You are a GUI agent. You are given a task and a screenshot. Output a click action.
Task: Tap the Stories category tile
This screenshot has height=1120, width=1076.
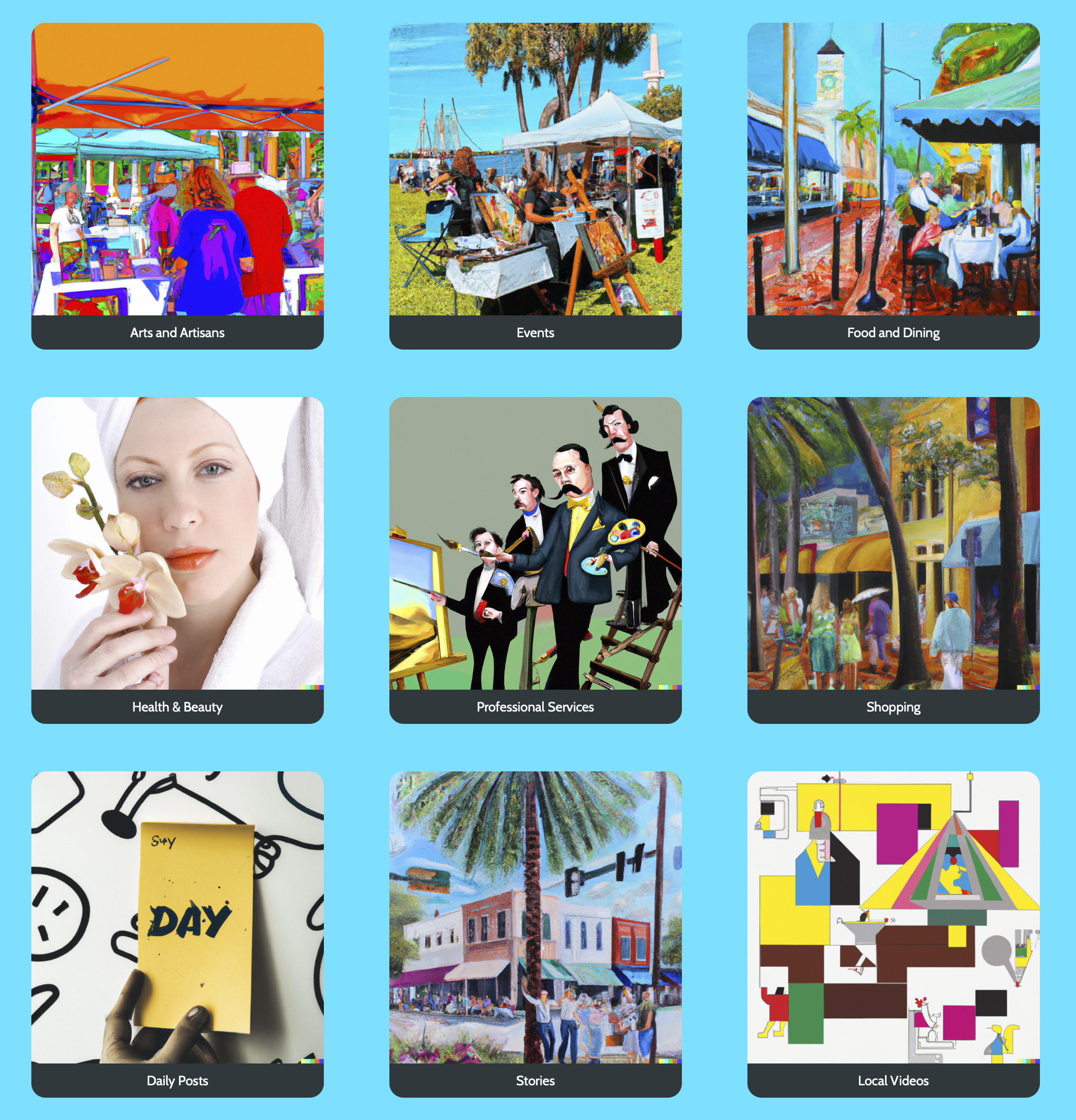[535, 934]
